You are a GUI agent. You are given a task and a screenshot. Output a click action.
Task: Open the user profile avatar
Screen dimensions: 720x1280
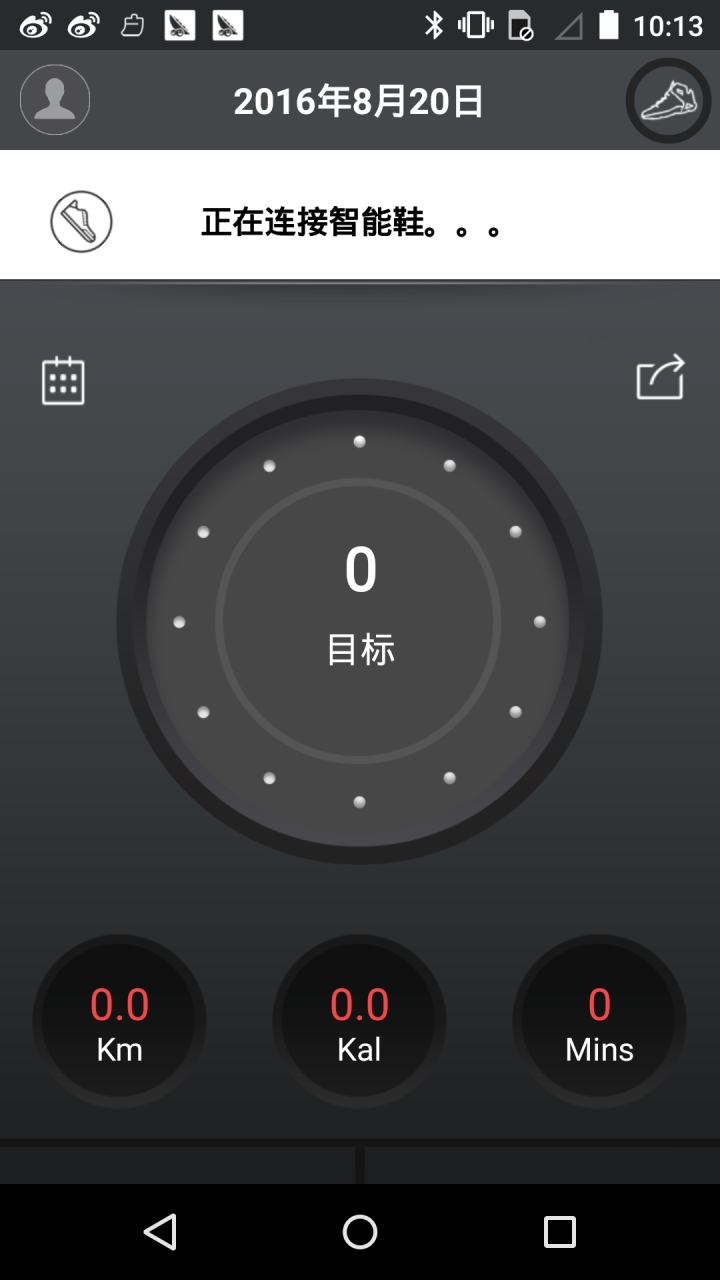pos(55,100)
